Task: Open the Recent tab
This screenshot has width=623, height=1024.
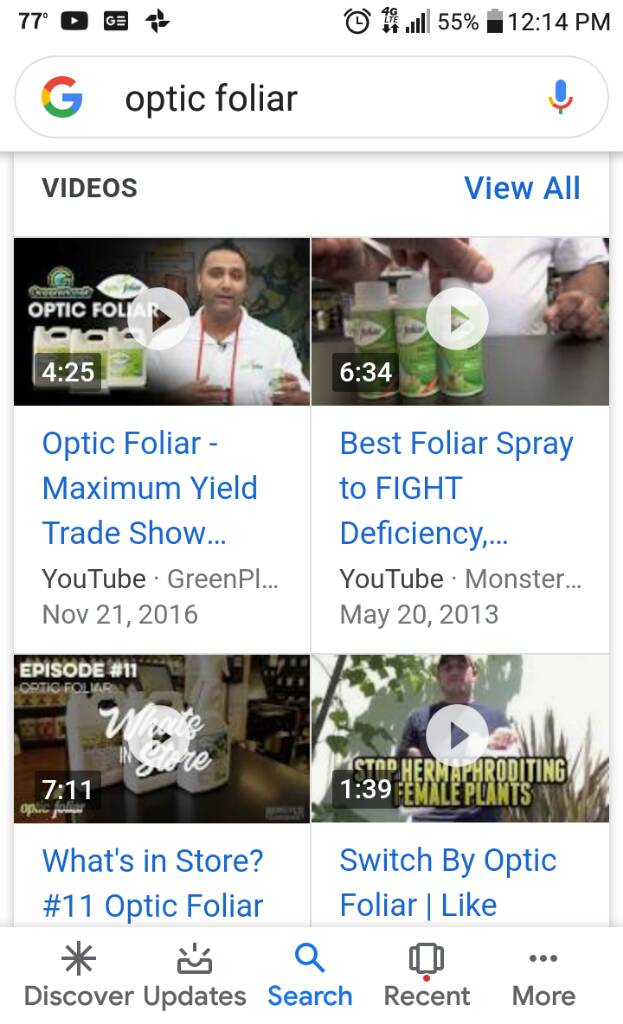Action: click(x=426, y=978)
